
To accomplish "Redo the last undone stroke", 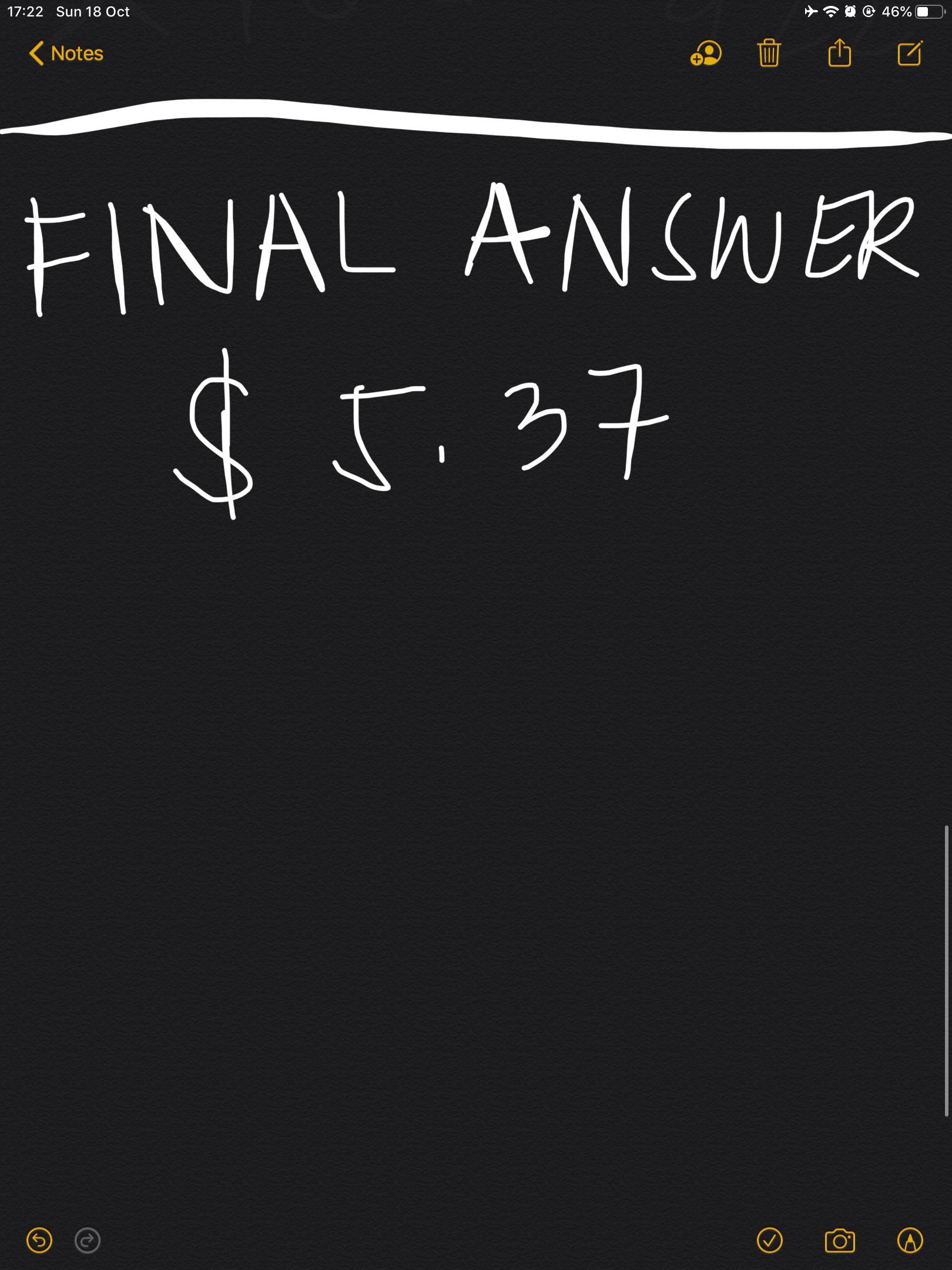I will tap(88, 1241).
